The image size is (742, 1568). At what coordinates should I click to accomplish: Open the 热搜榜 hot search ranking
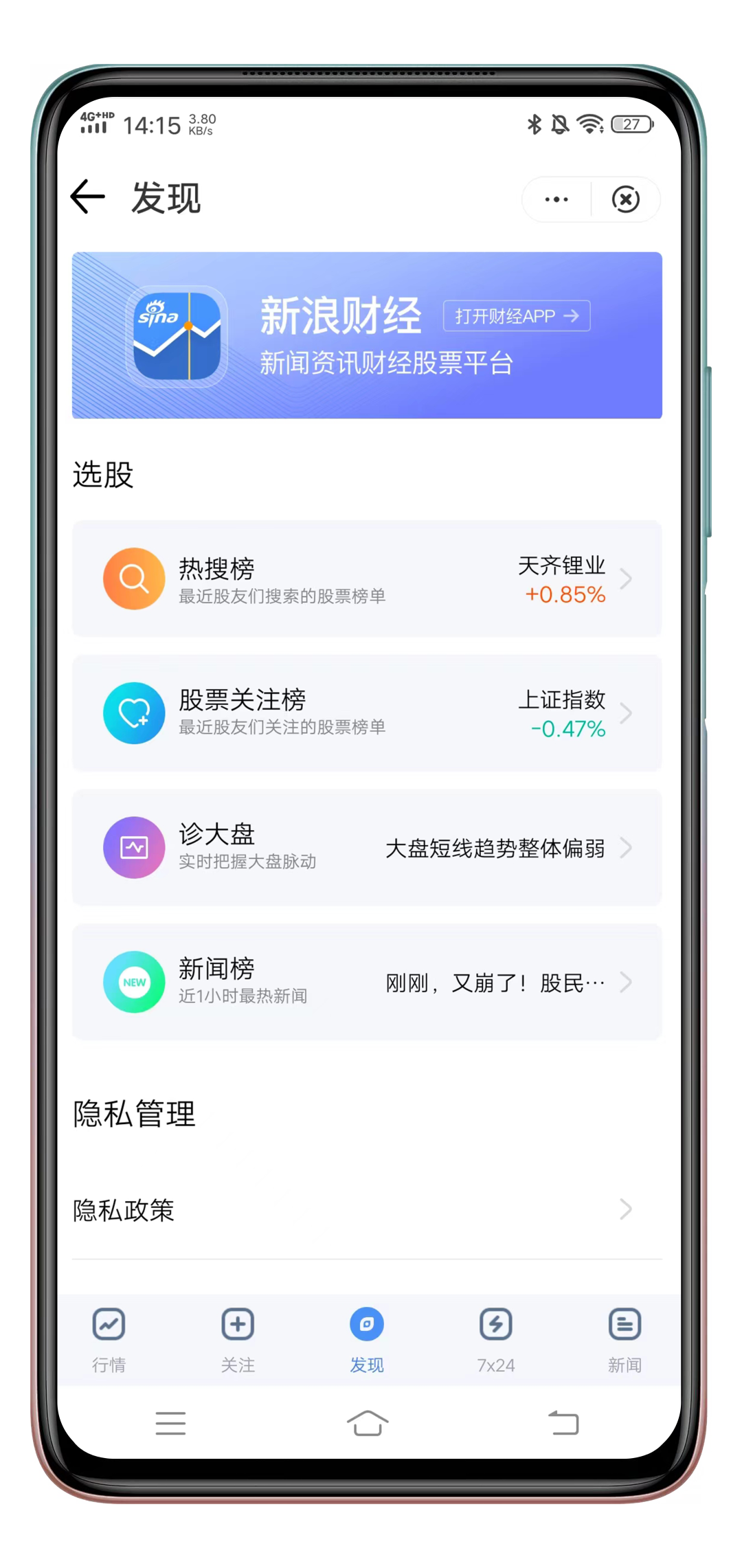[x=367, y=579]
